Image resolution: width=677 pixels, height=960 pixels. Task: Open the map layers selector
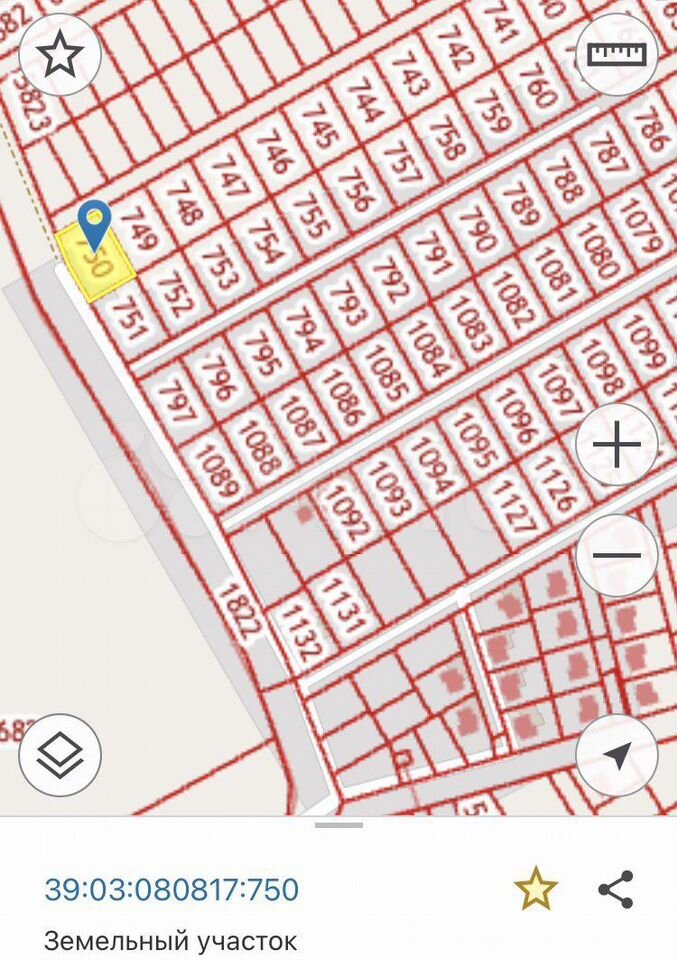[x=60, y=755]
